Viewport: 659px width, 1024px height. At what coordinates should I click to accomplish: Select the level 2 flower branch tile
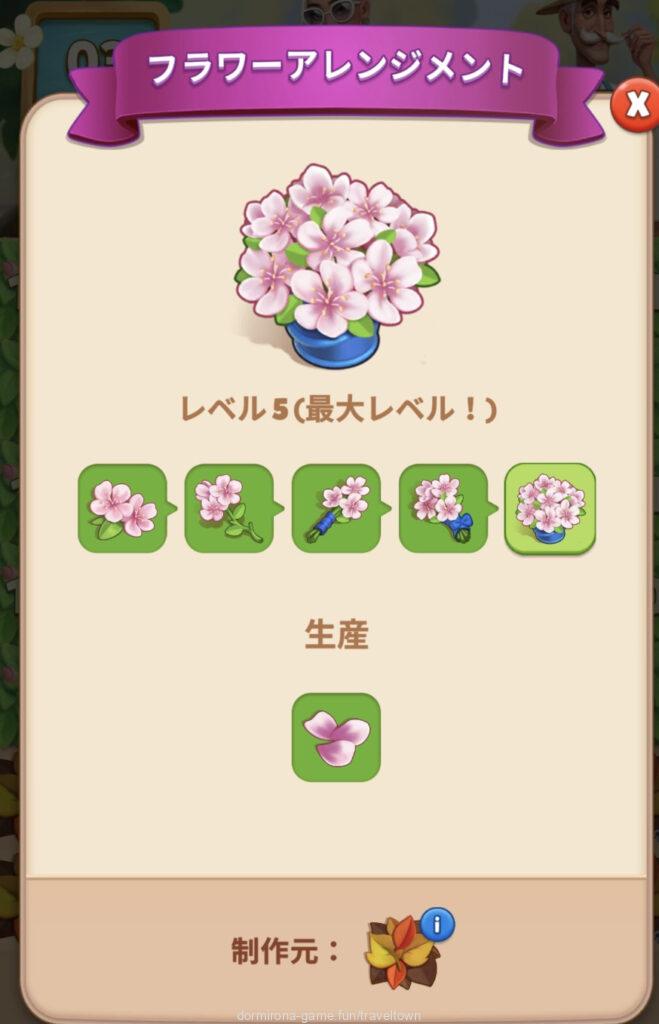click(x=229, y=508)
